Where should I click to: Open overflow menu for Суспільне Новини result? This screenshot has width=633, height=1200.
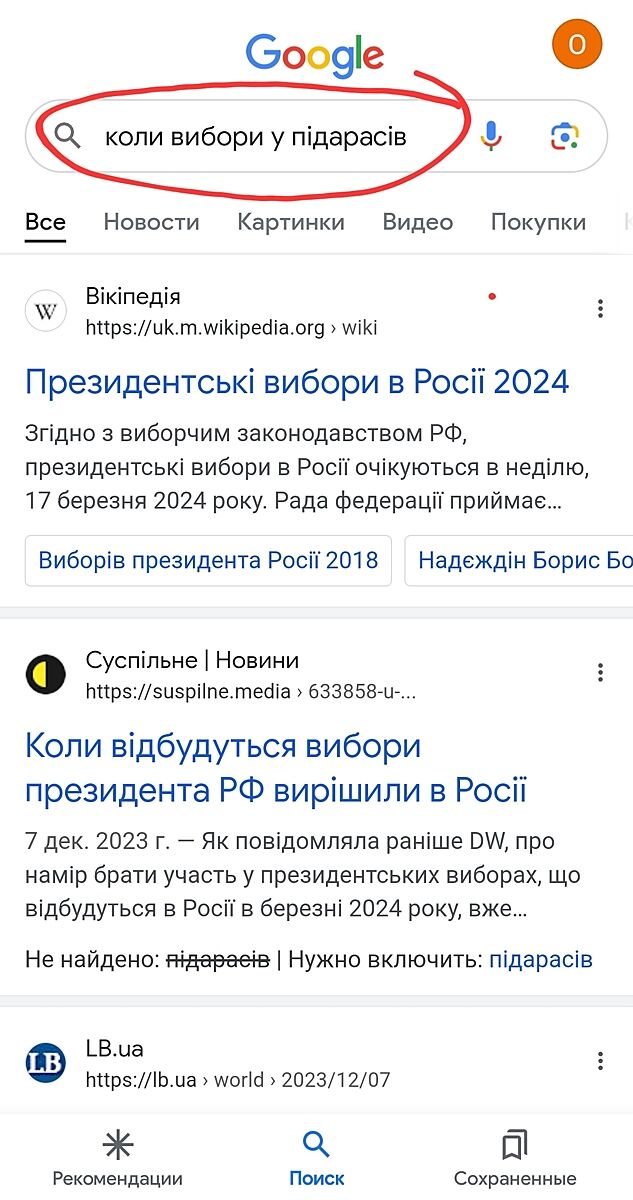[x=600, y=673]
